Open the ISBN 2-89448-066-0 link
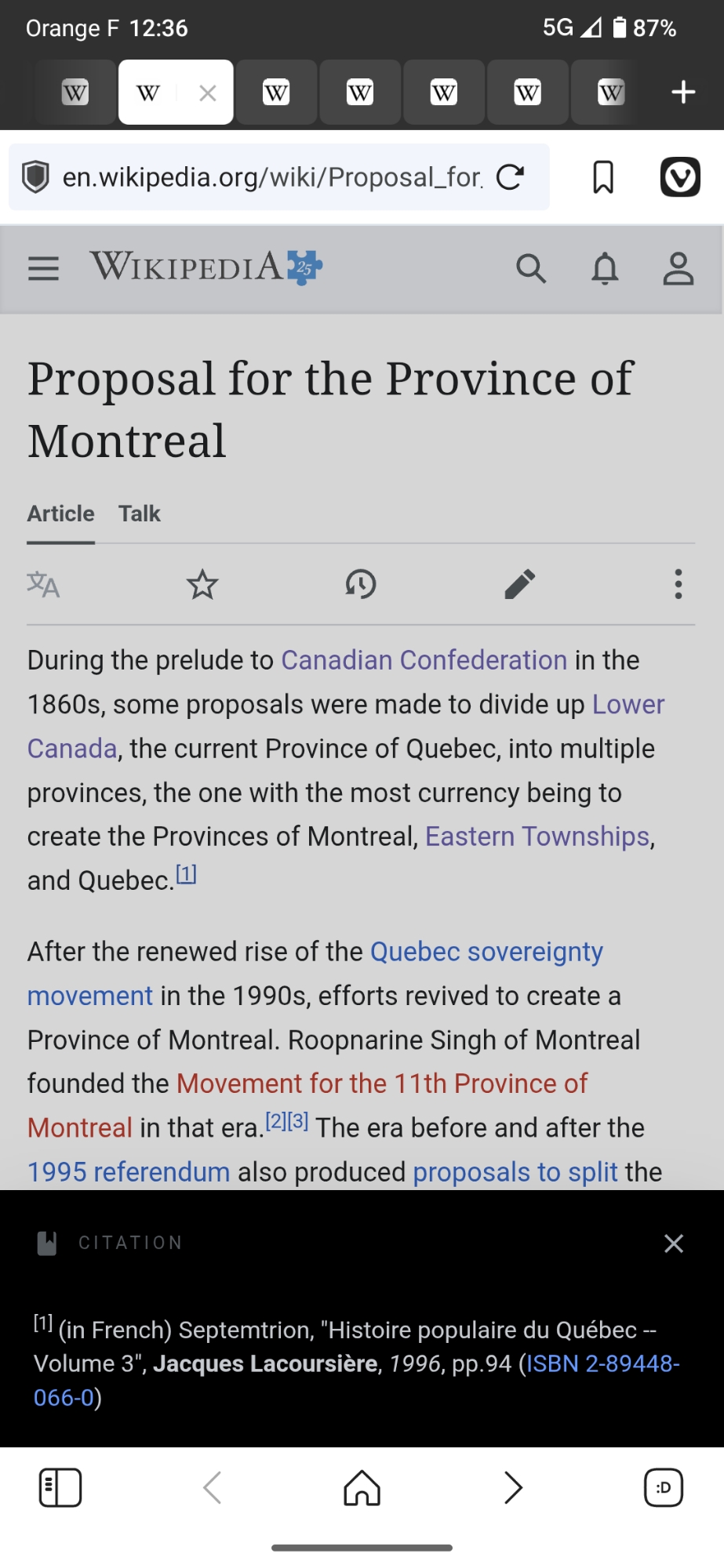This screenshot has height=1568, width=724. click(x=602, y=1364)
